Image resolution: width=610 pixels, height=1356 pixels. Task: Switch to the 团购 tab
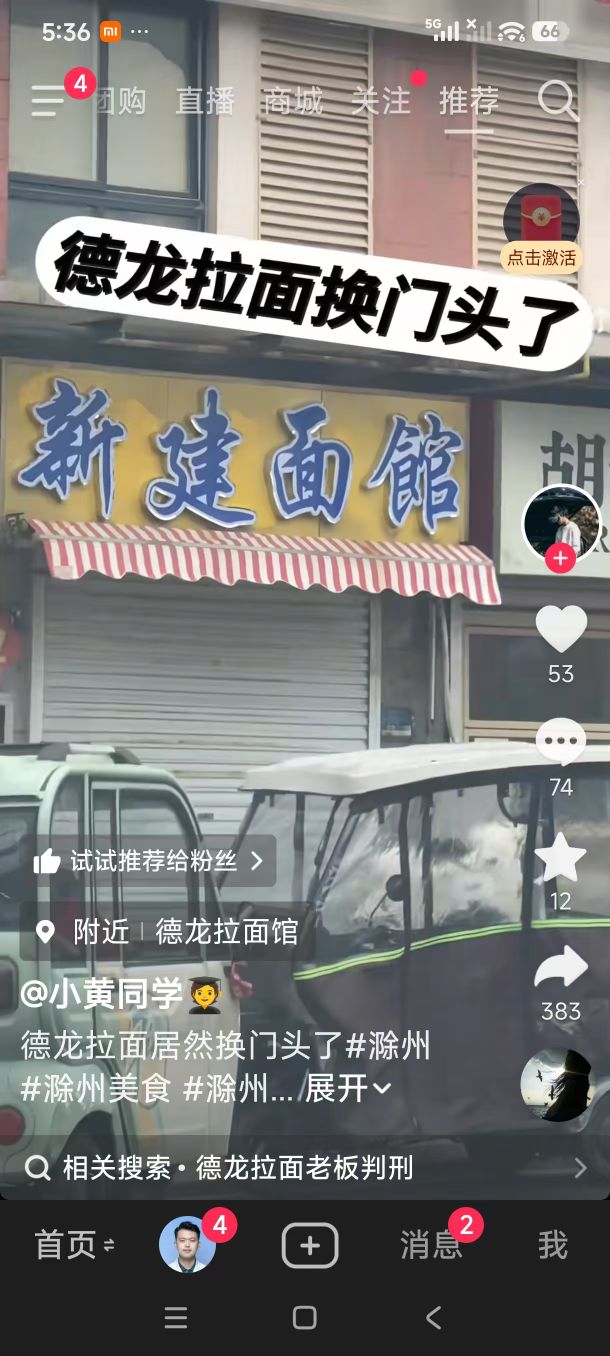coord(122,101)
